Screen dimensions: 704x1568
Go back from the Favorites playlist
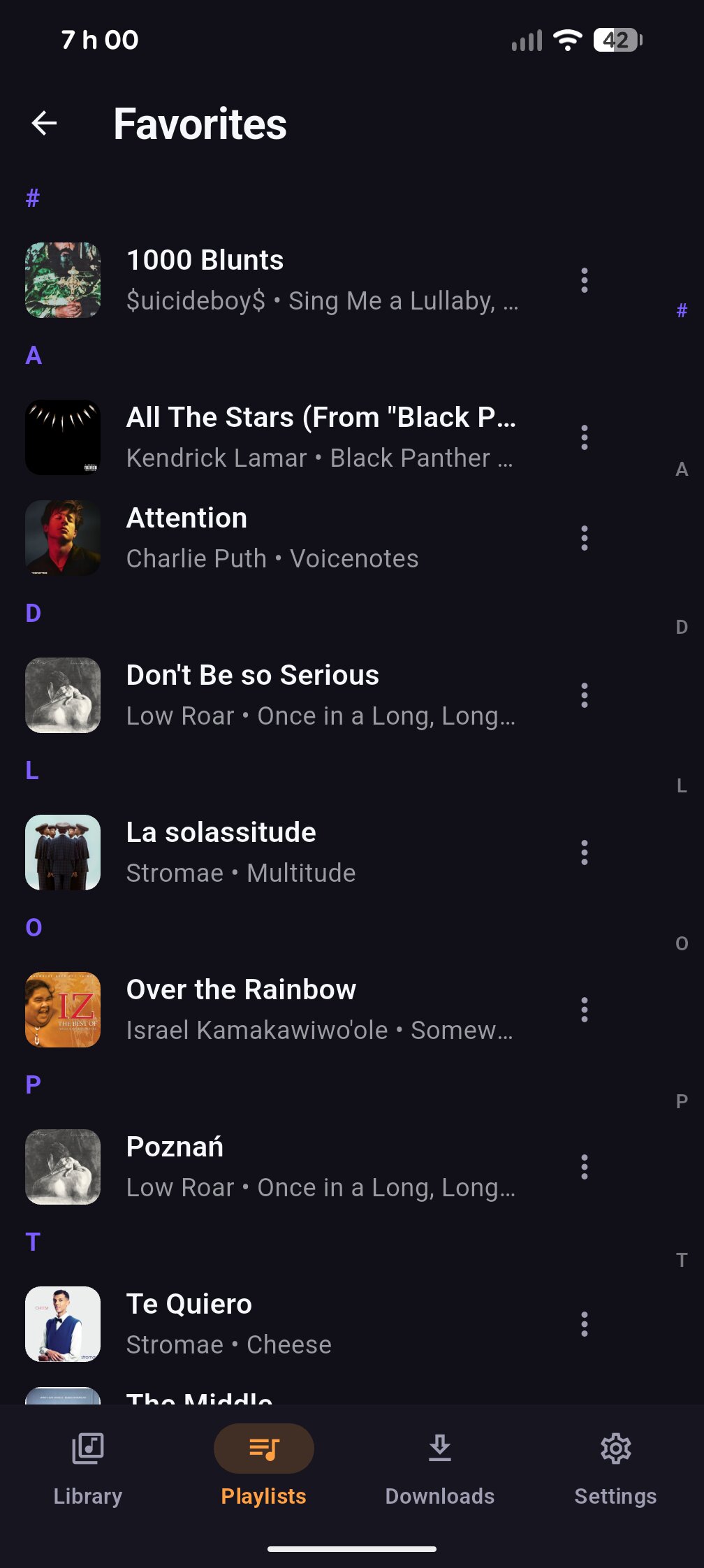(x=44, y=124)
